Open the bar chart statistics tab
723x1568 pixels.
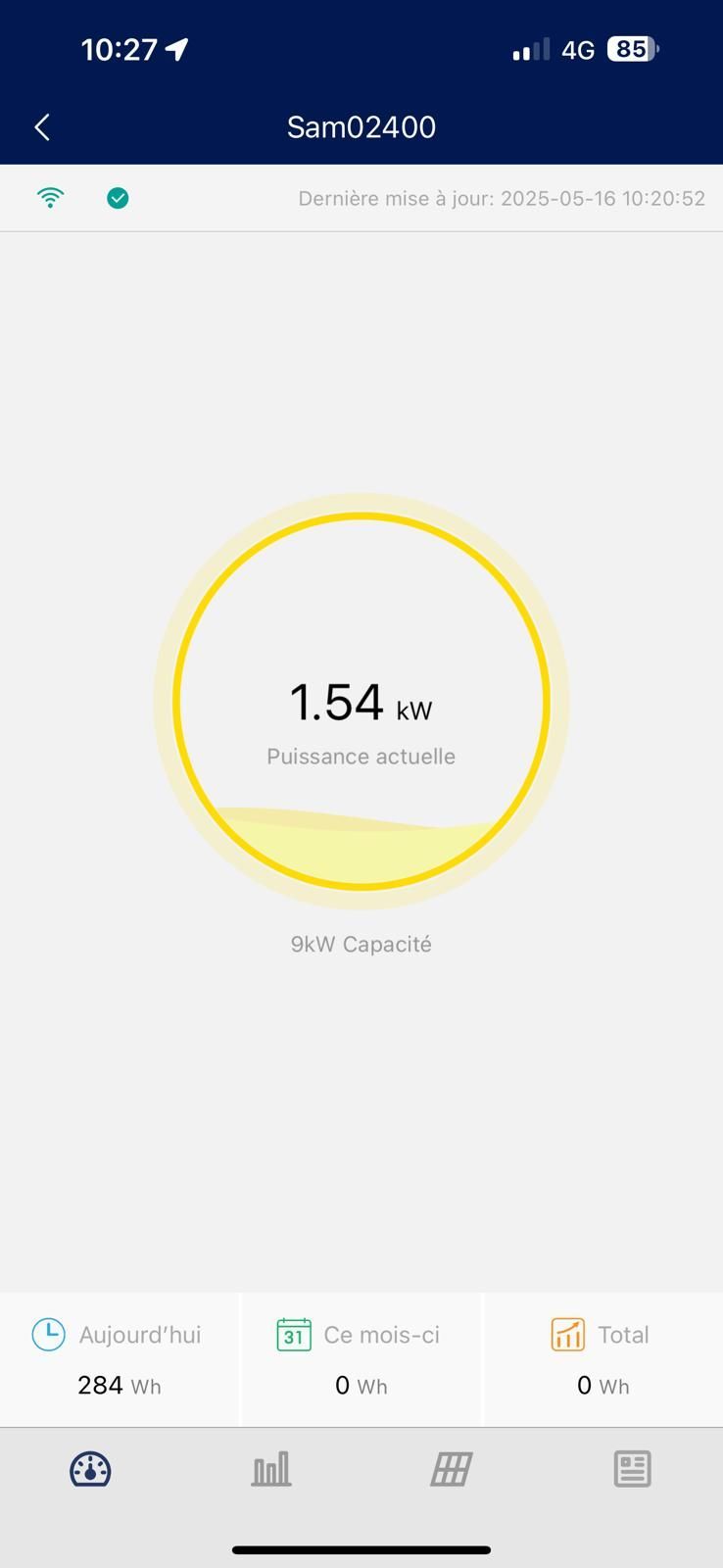coord(271,1469)
